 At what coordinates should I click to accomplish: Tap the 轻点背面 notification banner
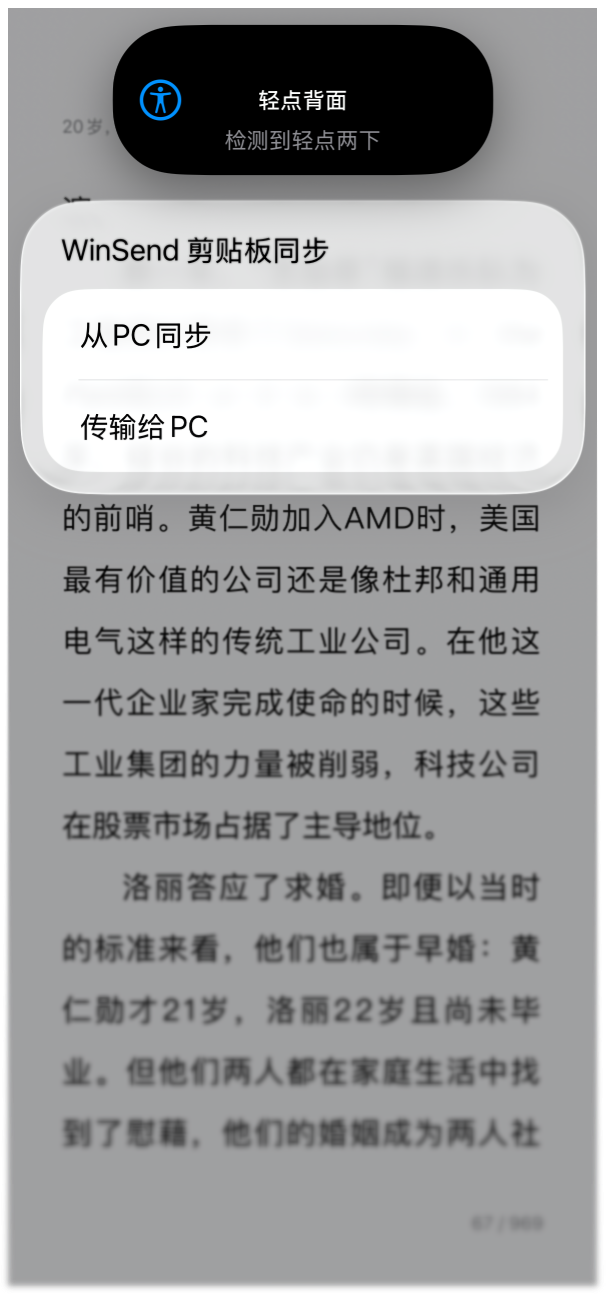point(302,100)
